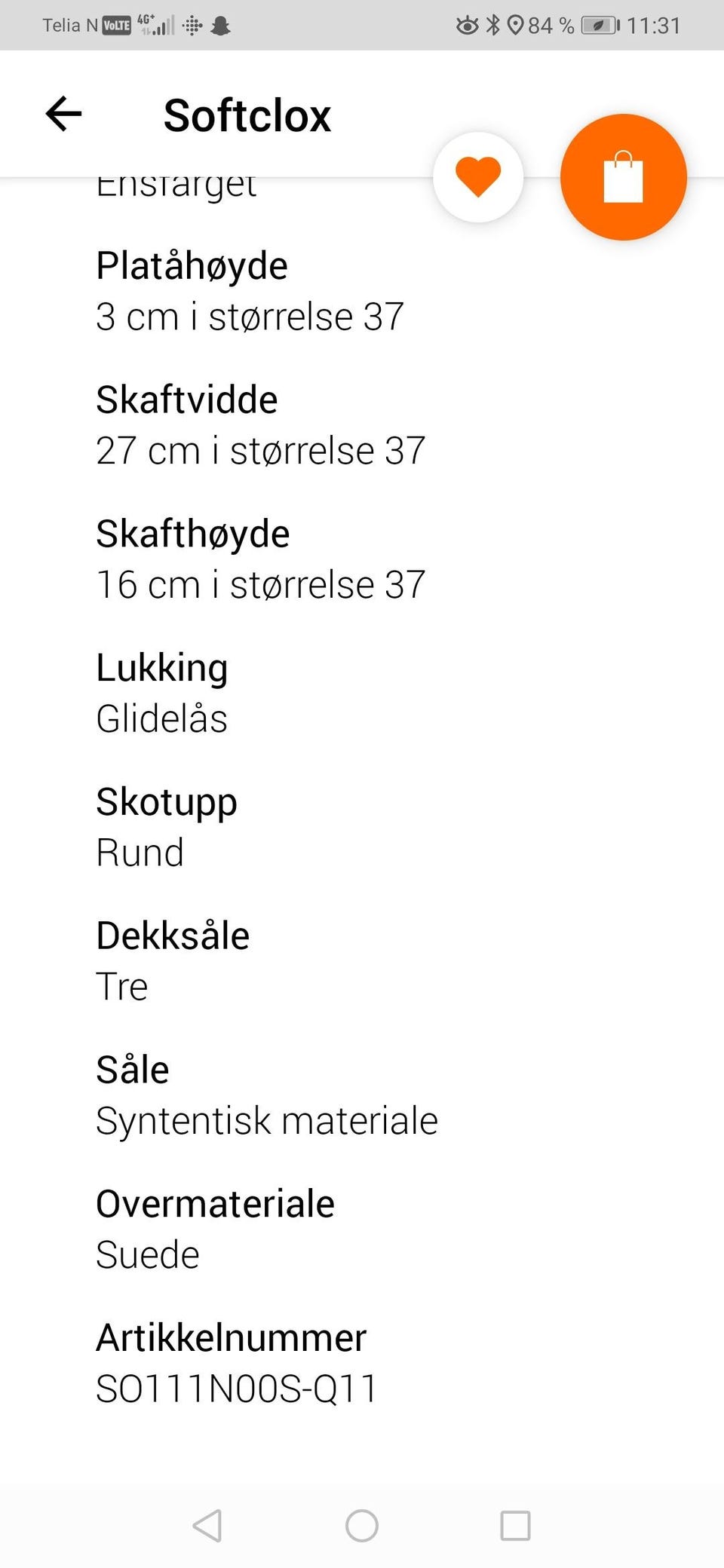The width and height of the screenshot is (724, 1568).
Task: Tap the battery indicator
Action: coord(598,24)
